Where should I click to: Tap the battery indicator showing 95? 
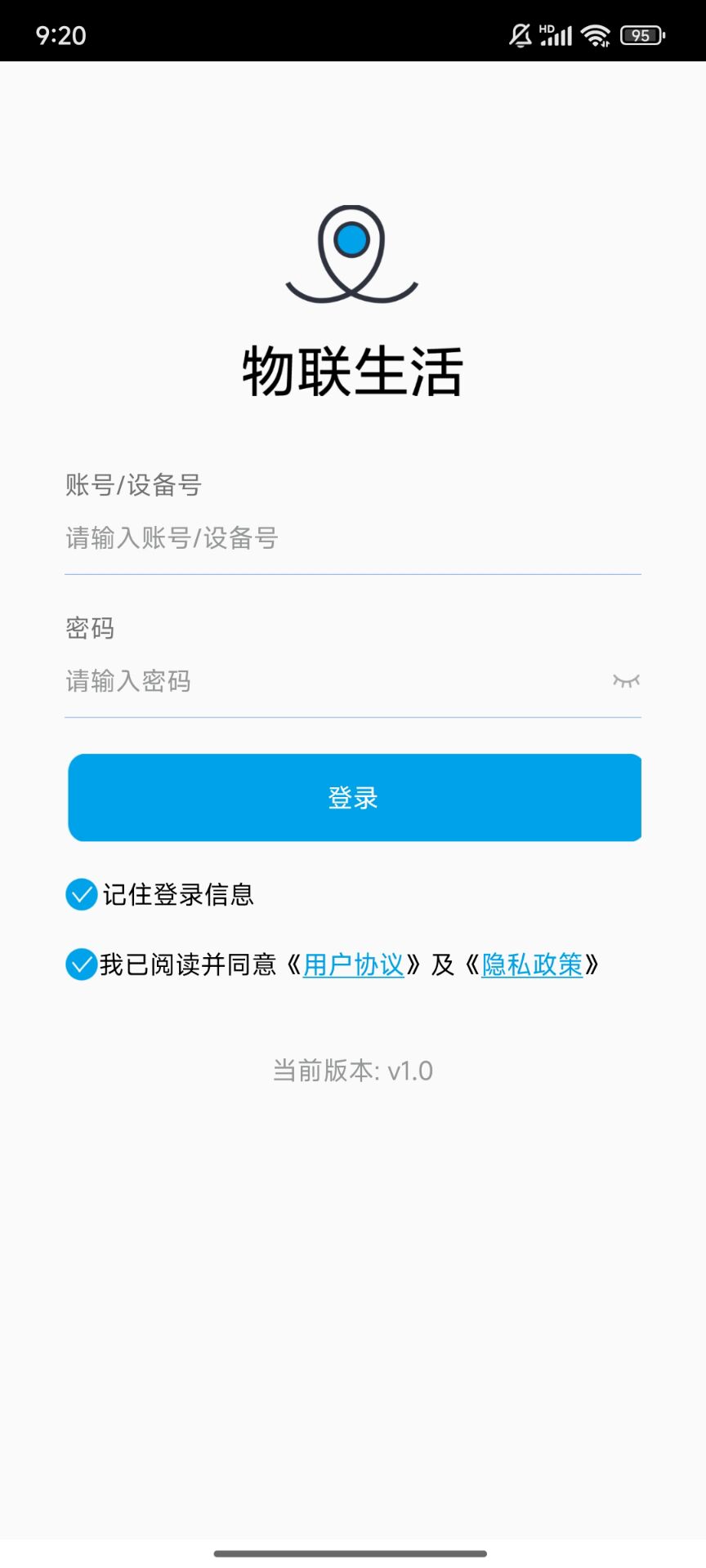[642, 35]
